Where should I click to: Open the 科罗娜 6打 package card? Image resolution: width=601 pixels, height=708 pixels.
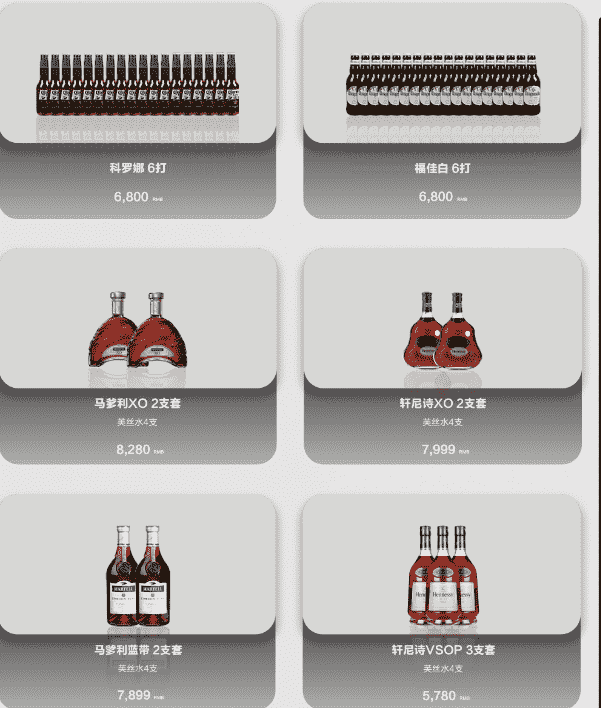138,110
